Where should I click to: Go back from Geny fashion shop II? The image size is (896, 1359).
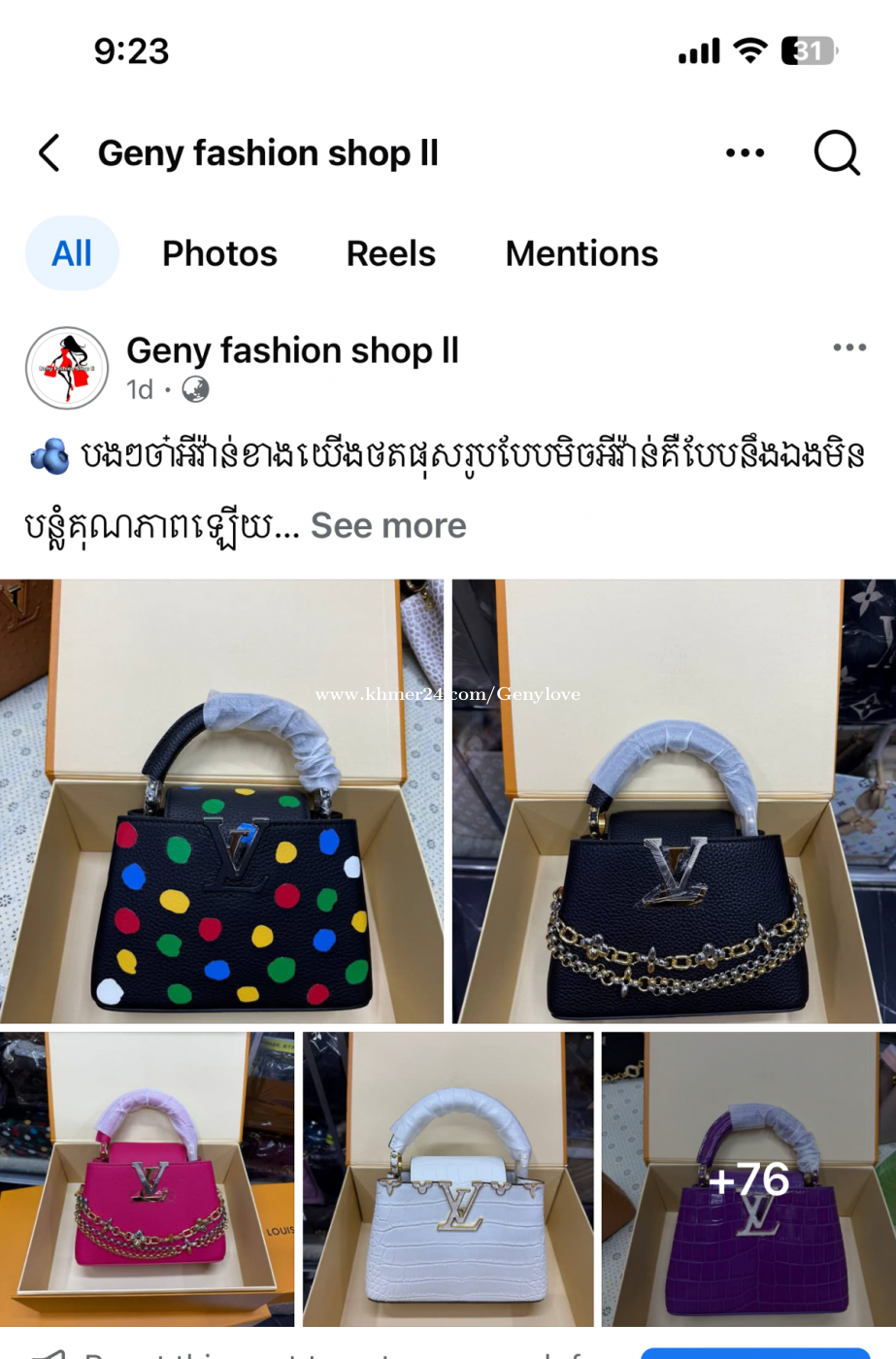coord(50,153)
